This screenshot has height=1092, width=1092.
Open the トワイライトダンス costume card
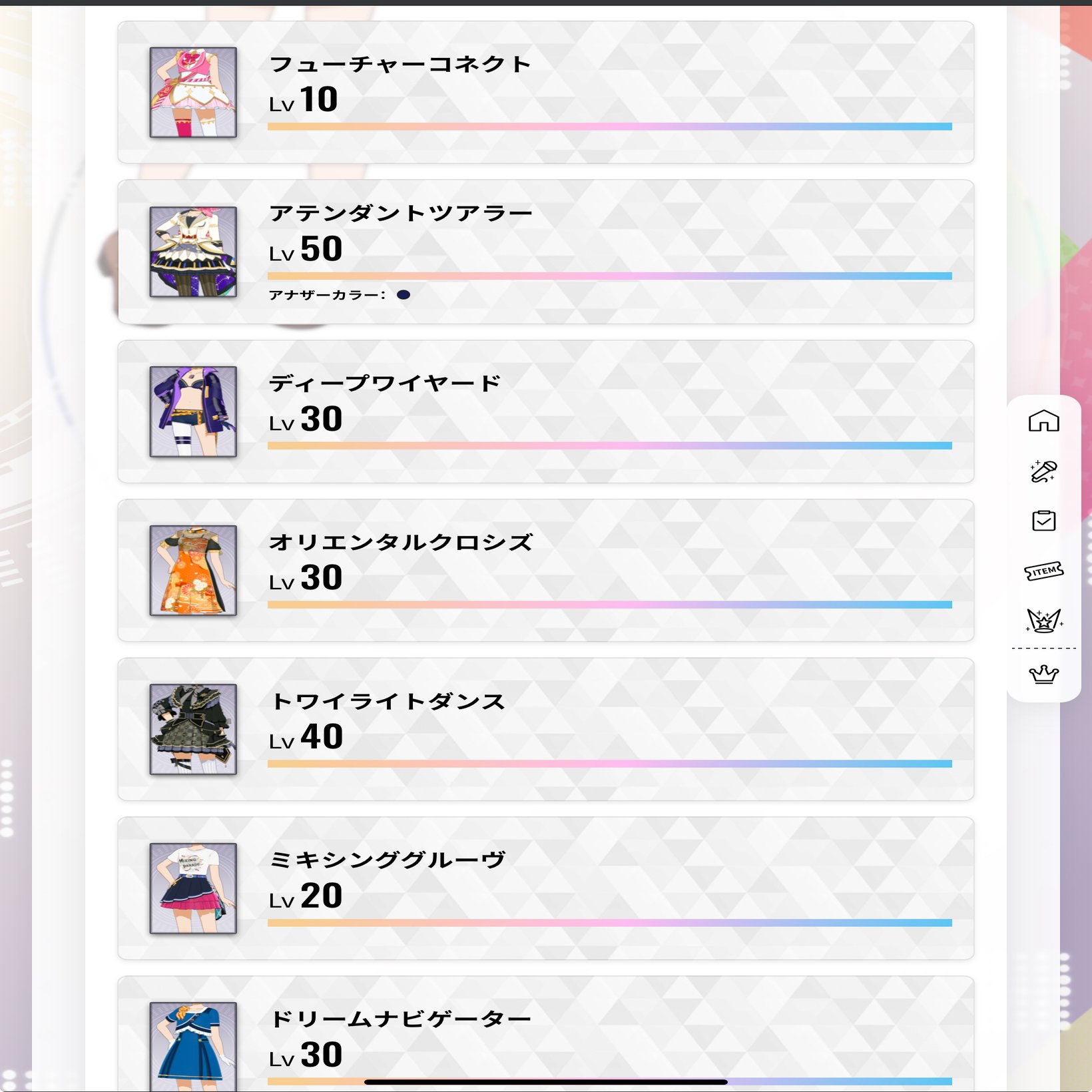[x=545, y=730]
